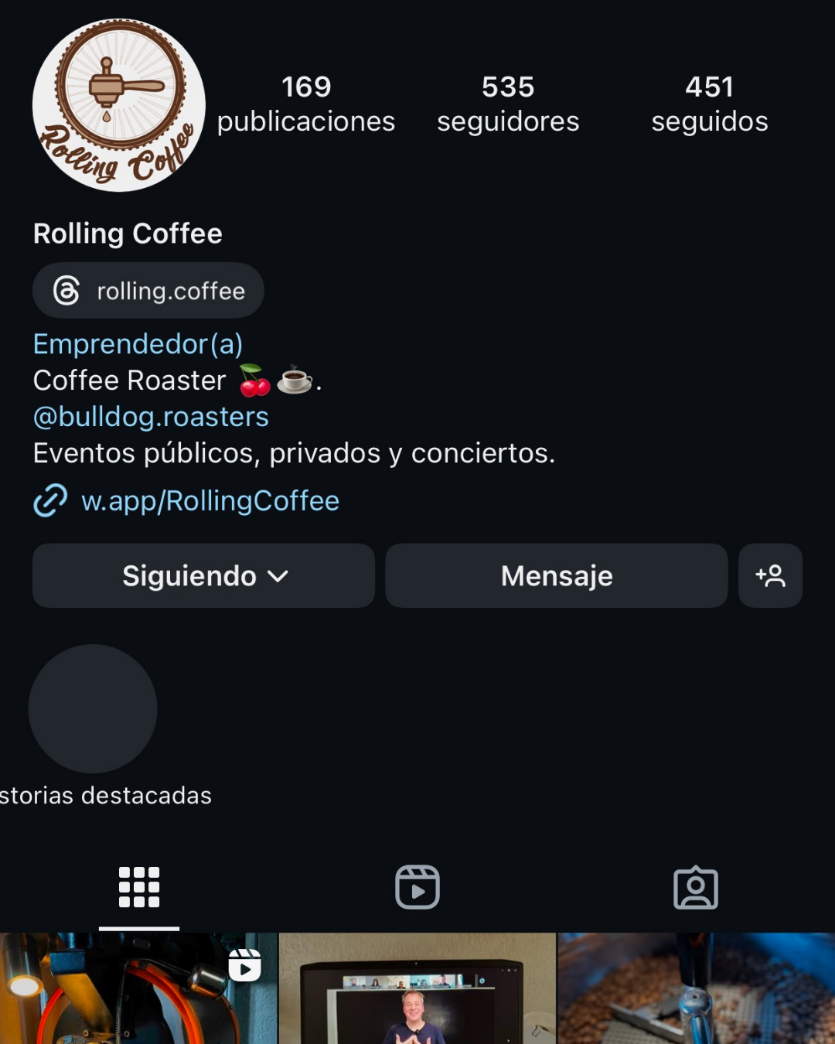This screenshot has width=835, height=1044.
Task: Switch to the posts grid tab
Action: [139, 887]
